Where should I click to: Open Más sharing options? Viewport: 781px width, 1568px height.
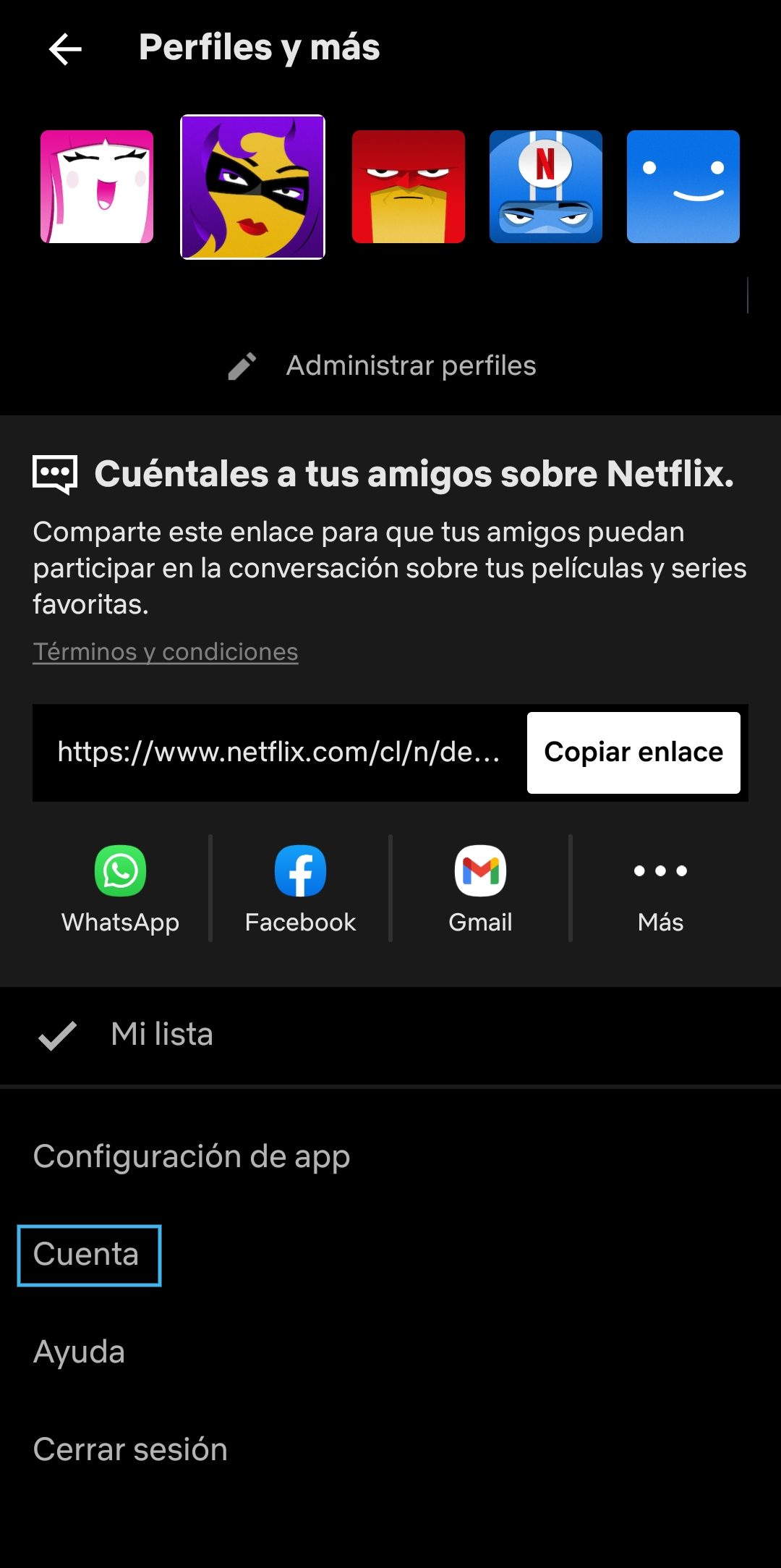point(660,889)
